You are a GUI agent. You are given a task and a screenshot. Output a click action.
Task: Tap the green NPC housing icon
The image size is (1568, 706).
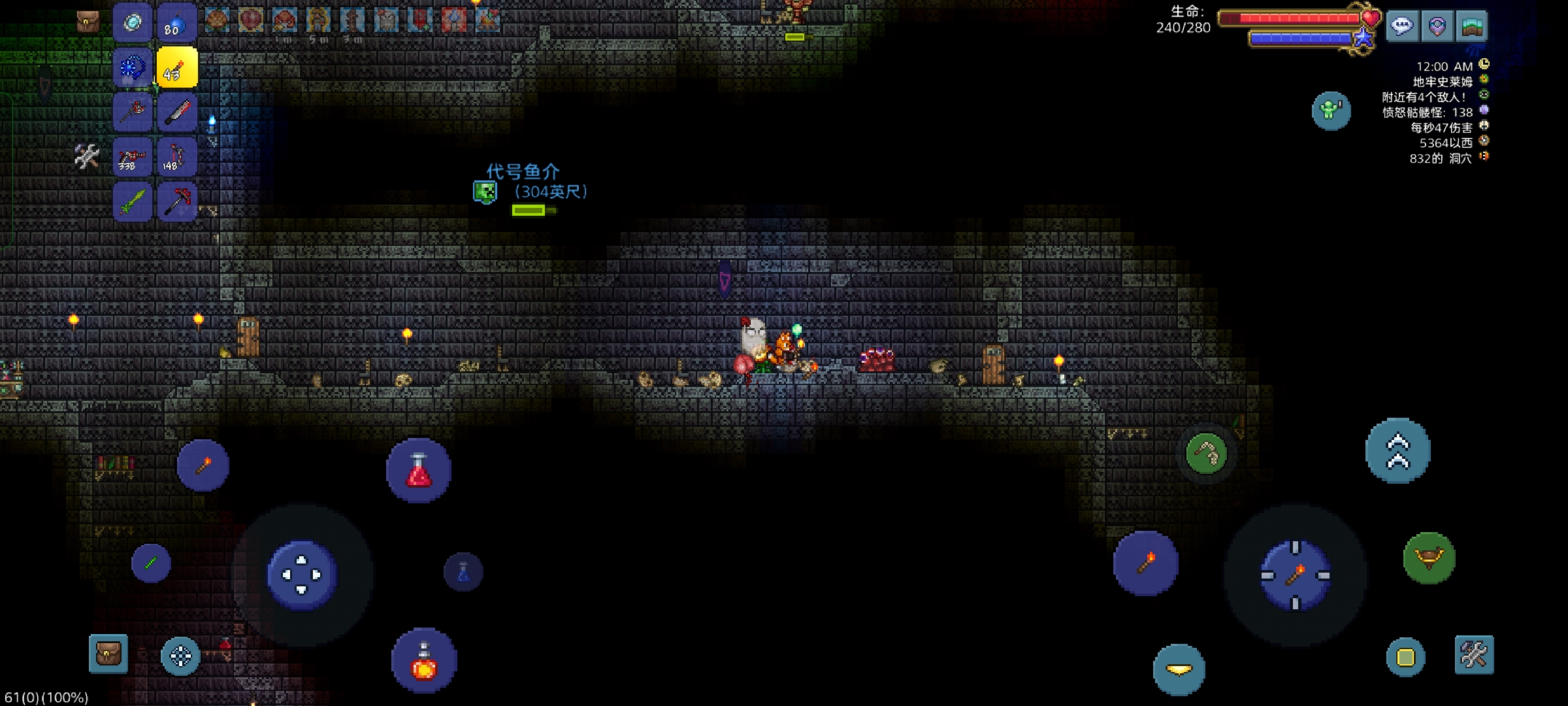1331,110
